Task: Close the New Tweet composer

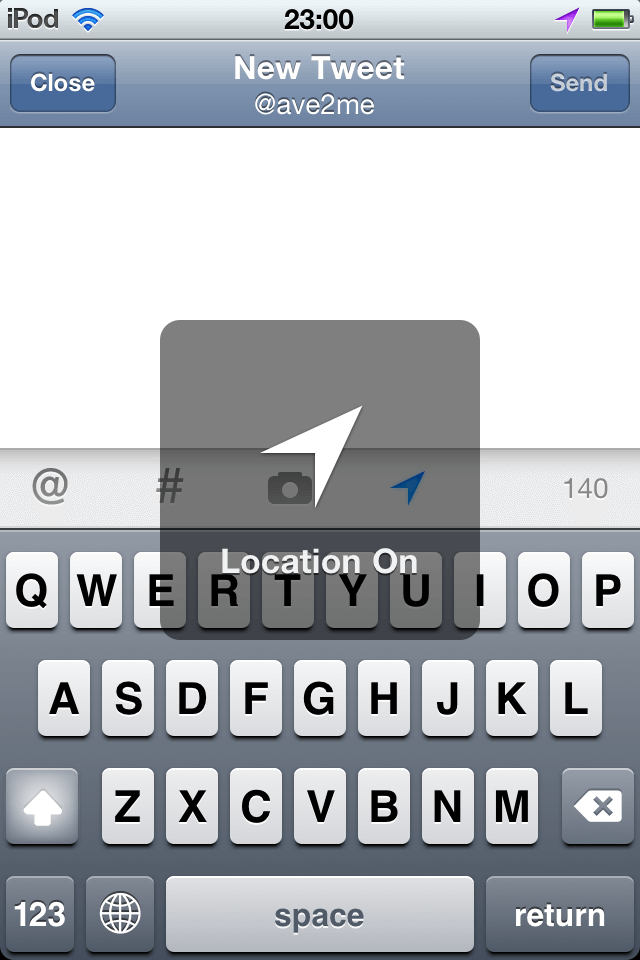Action: tap(63, 83)
